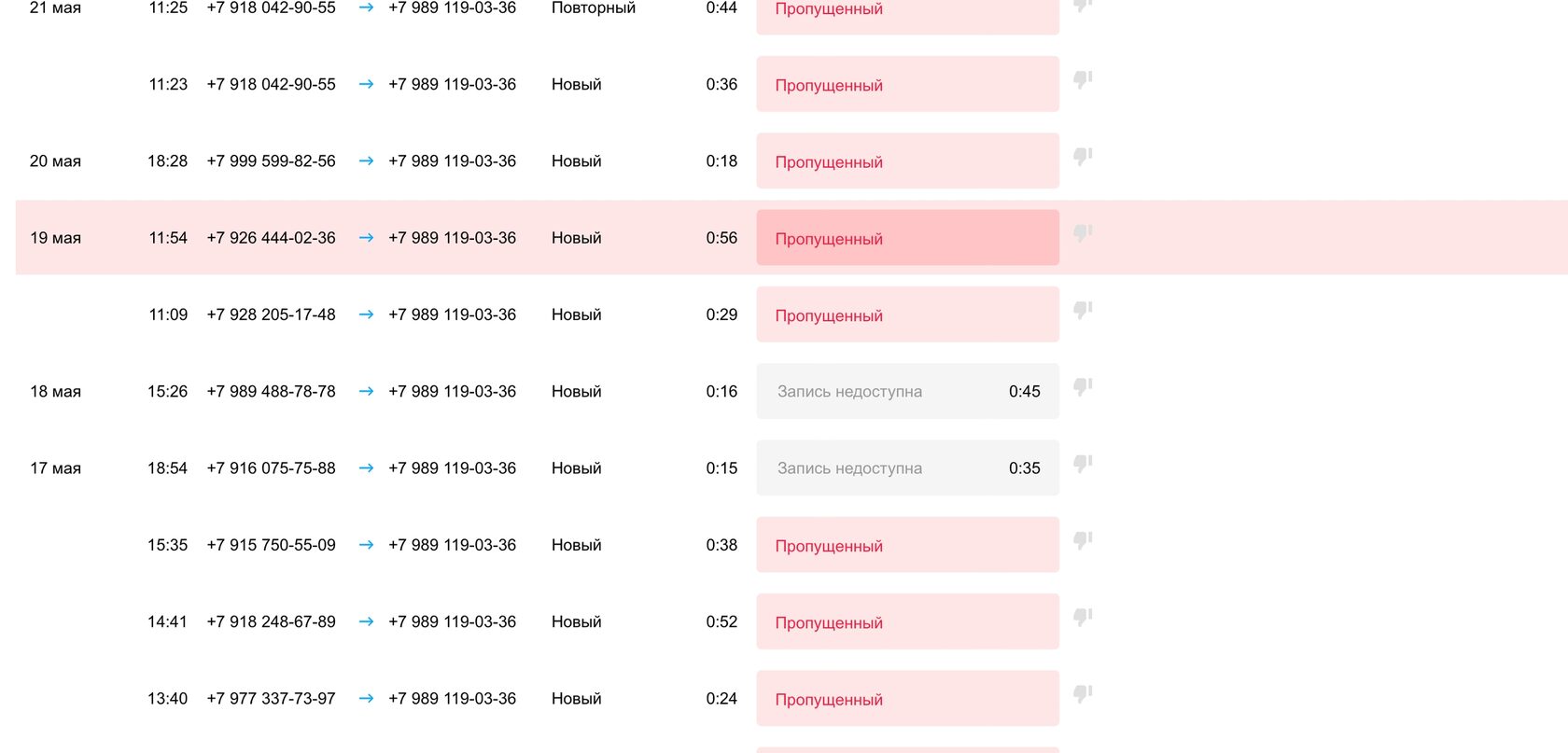Select caller number +7 999 599-82-56
The image size is (1568, 753).
click(x=271, y=161)
